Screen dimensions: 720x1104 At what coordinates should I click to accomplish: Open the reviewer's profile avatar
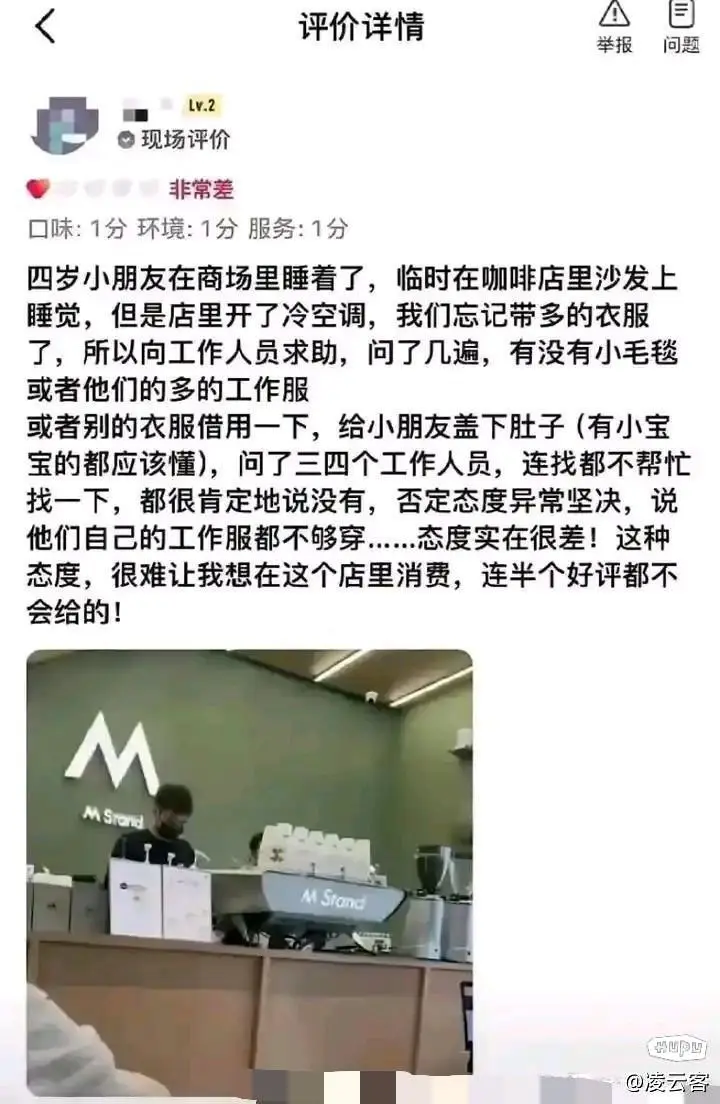(66, 125)
